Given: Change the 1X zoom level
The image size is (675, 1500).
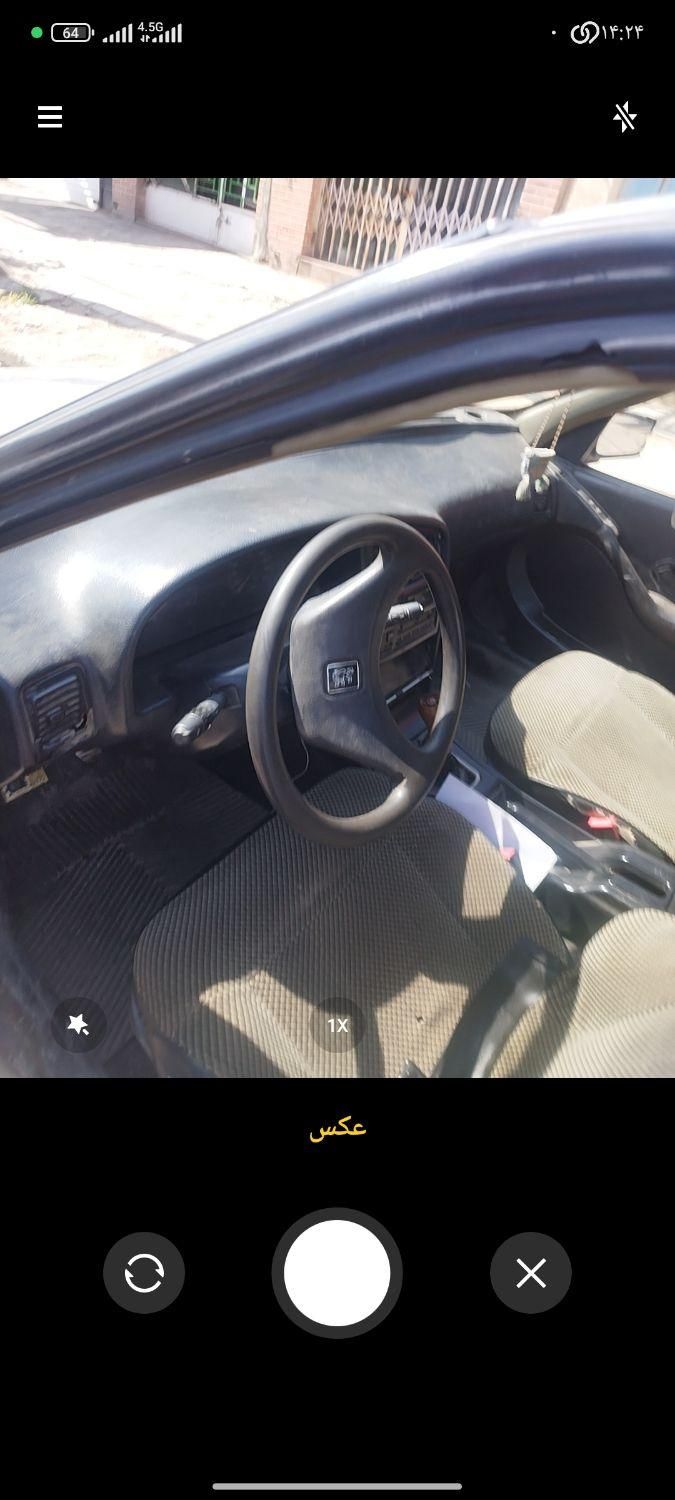Looking at the screenshot, I should 338,1025.
